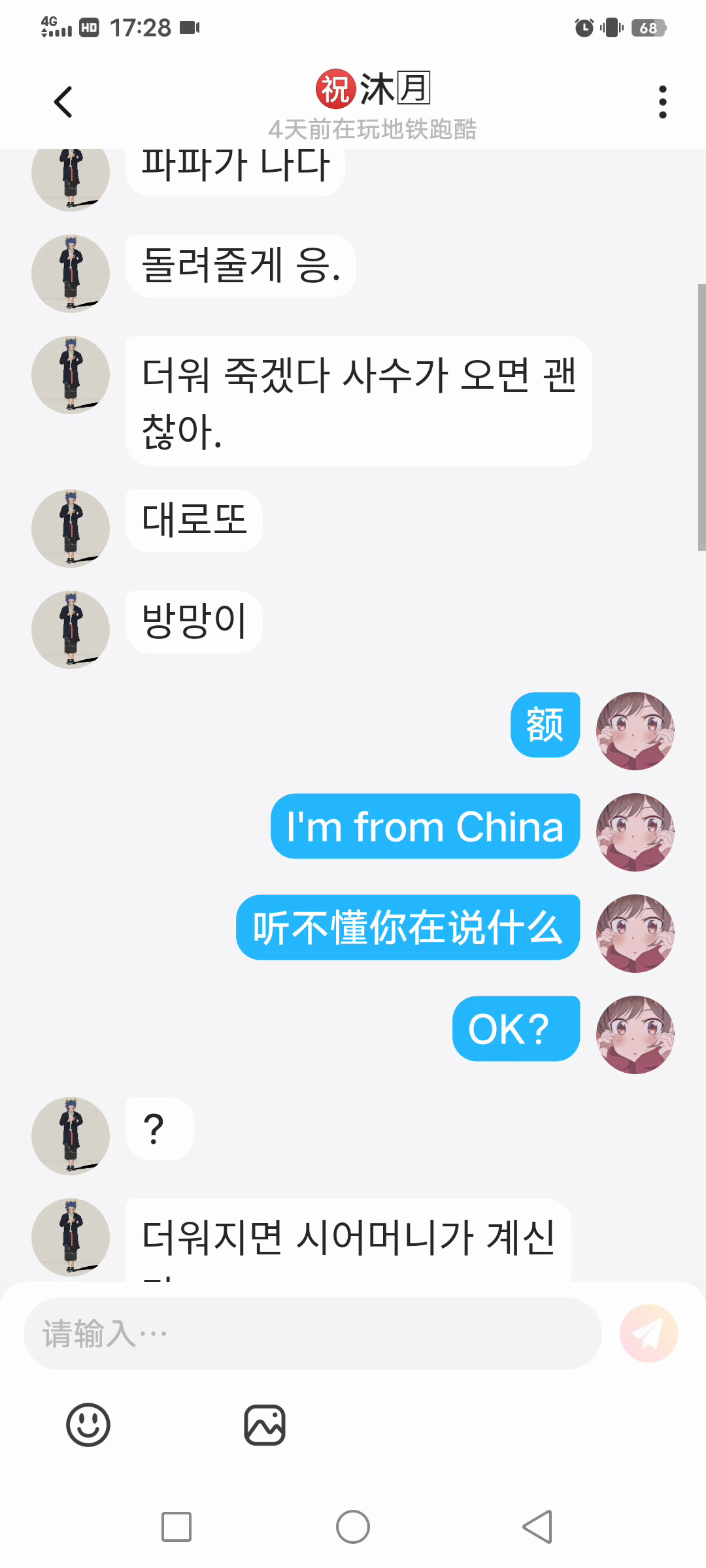Screen dimensions: 706x1568
Task: Tap system home button
Action: (x=353, y=1527)
